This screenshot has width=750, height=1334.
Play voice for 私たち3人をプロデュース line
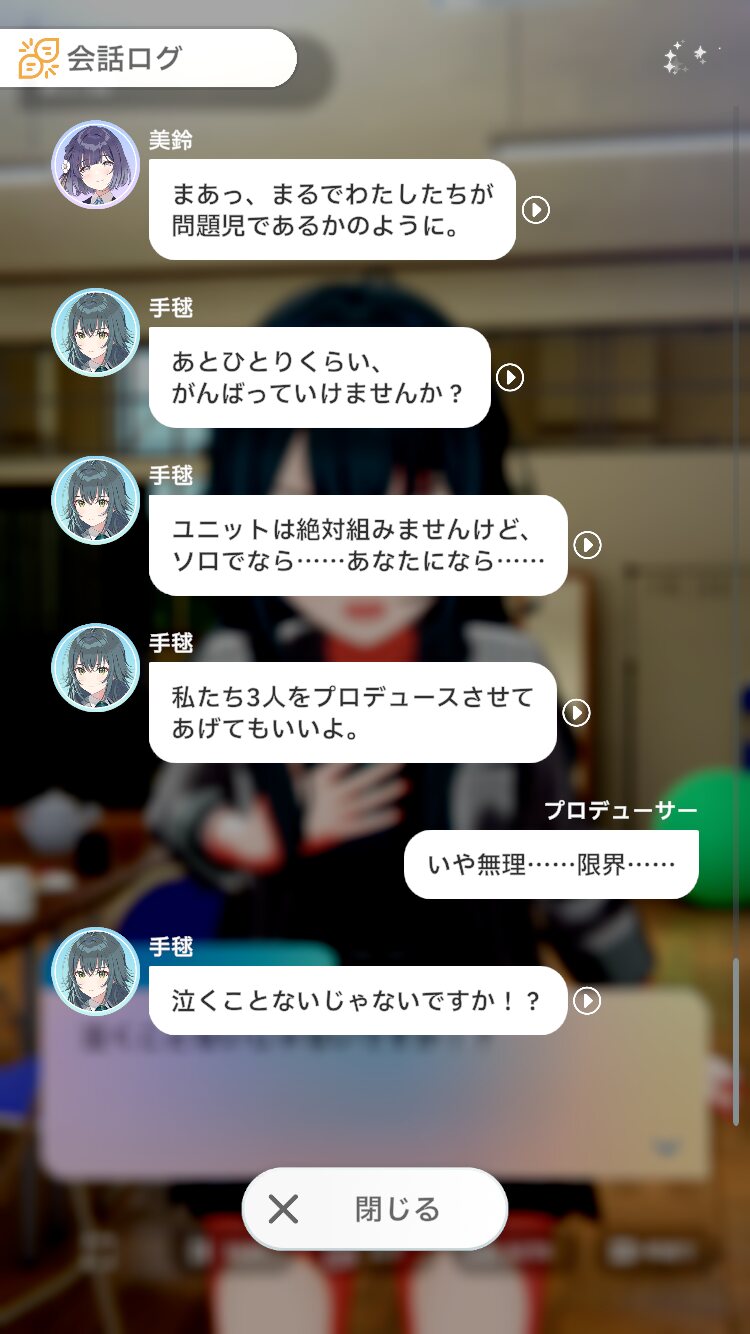tap(576, 712)
